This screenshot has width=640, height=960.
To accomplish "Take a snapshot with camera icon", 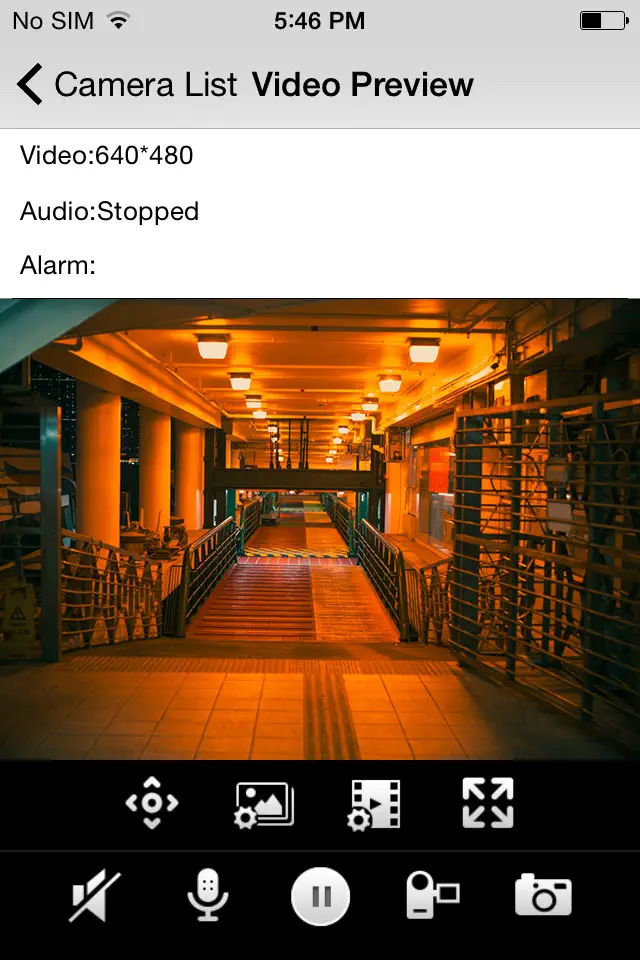I will click(x=543, y=895).
